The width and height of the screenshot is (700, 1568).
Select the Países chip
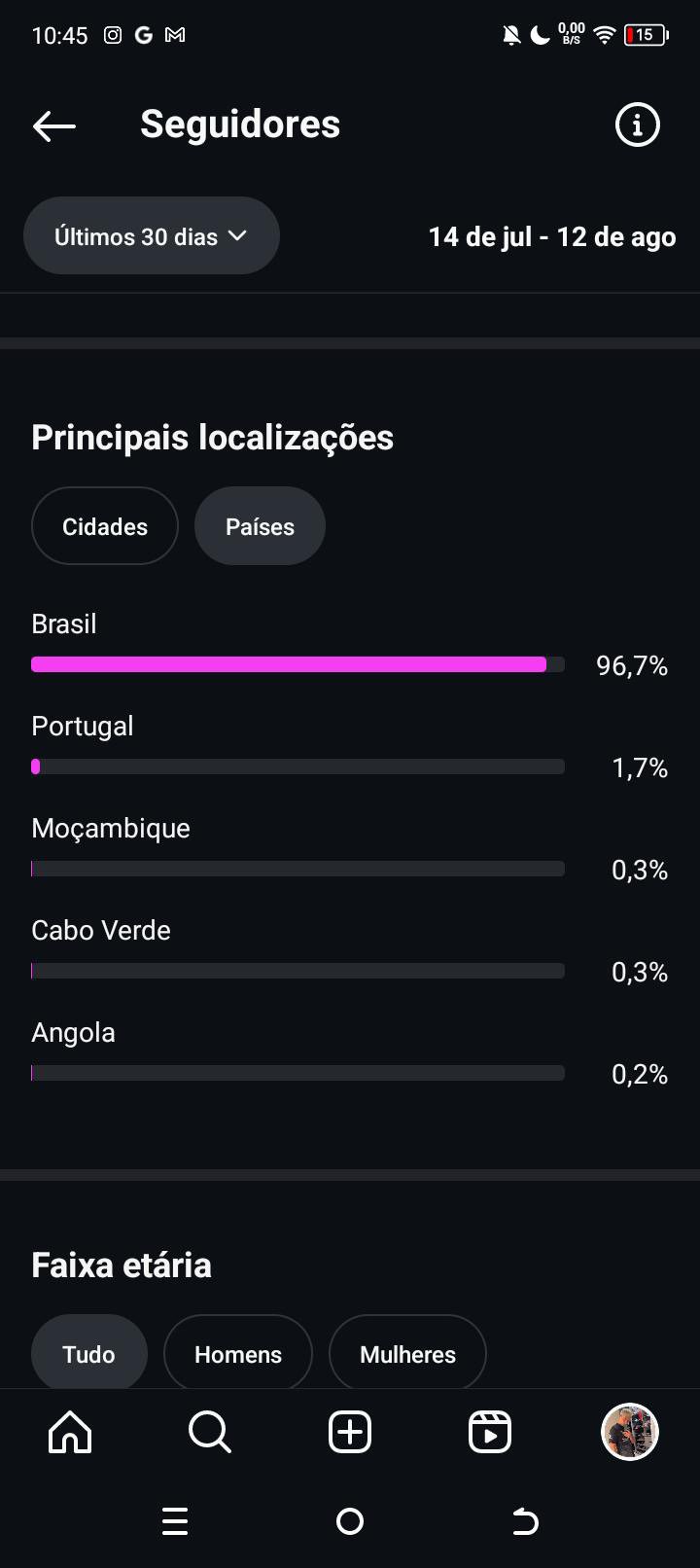(260, 526)
